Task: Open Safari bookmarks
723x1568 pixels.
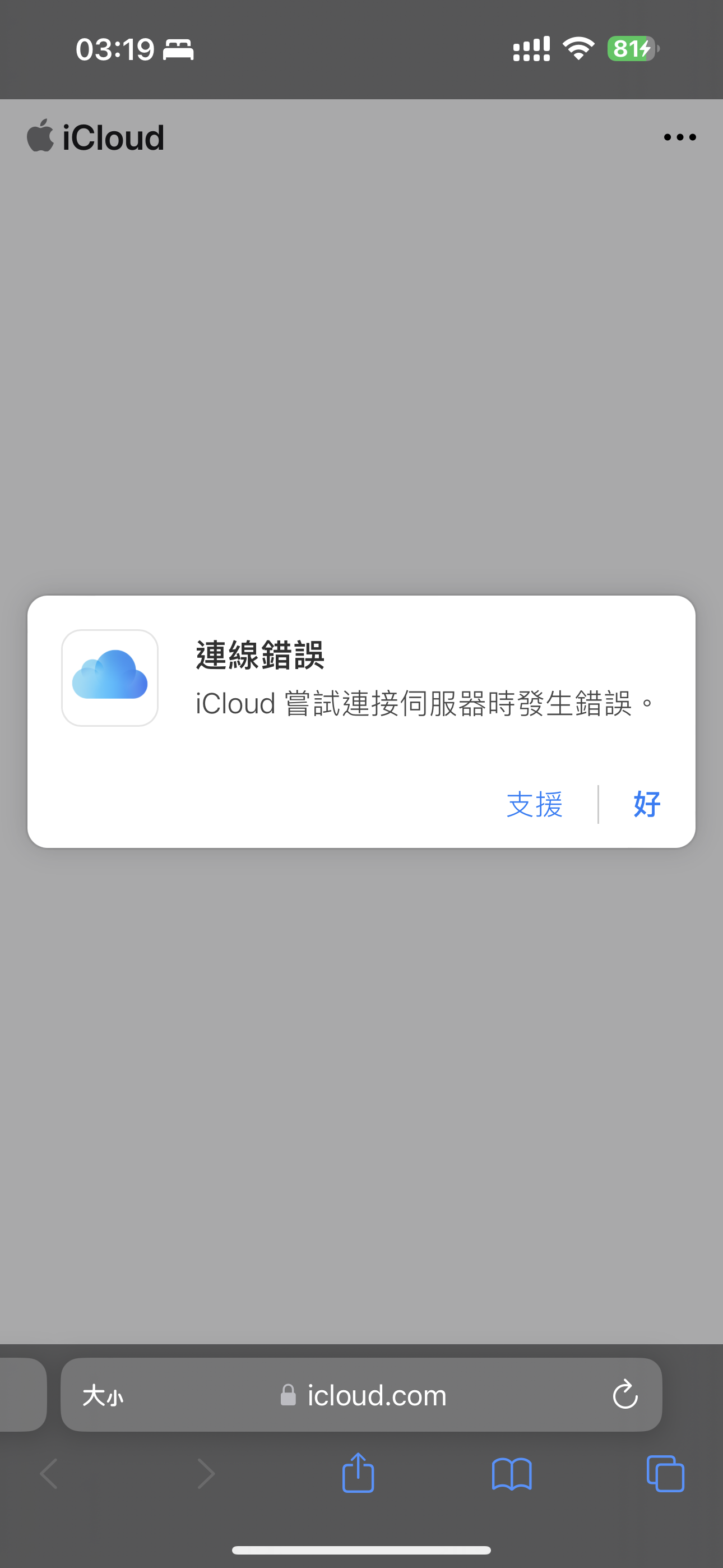Action: (511, 1473)
